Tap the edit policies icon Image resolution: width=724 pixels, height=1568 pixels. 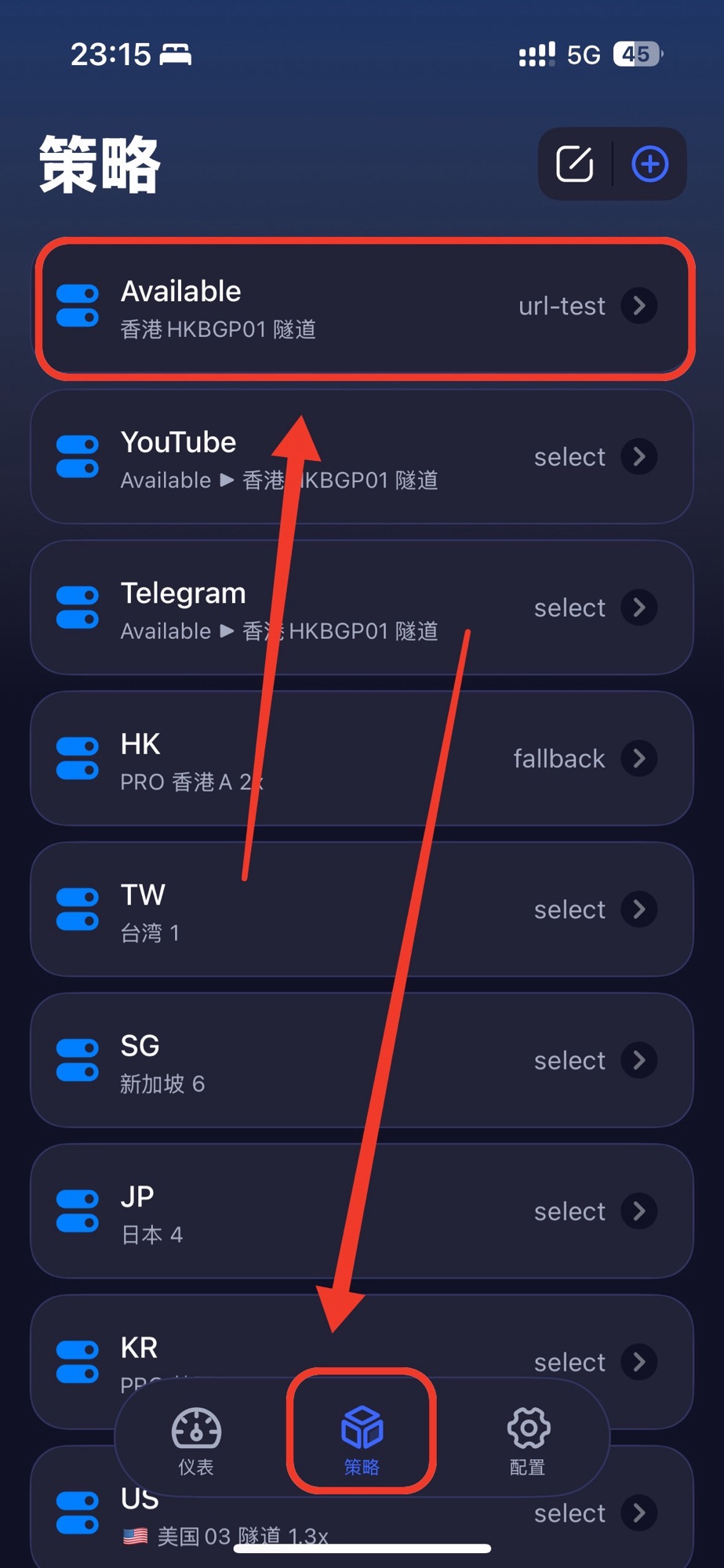point(575,164)
